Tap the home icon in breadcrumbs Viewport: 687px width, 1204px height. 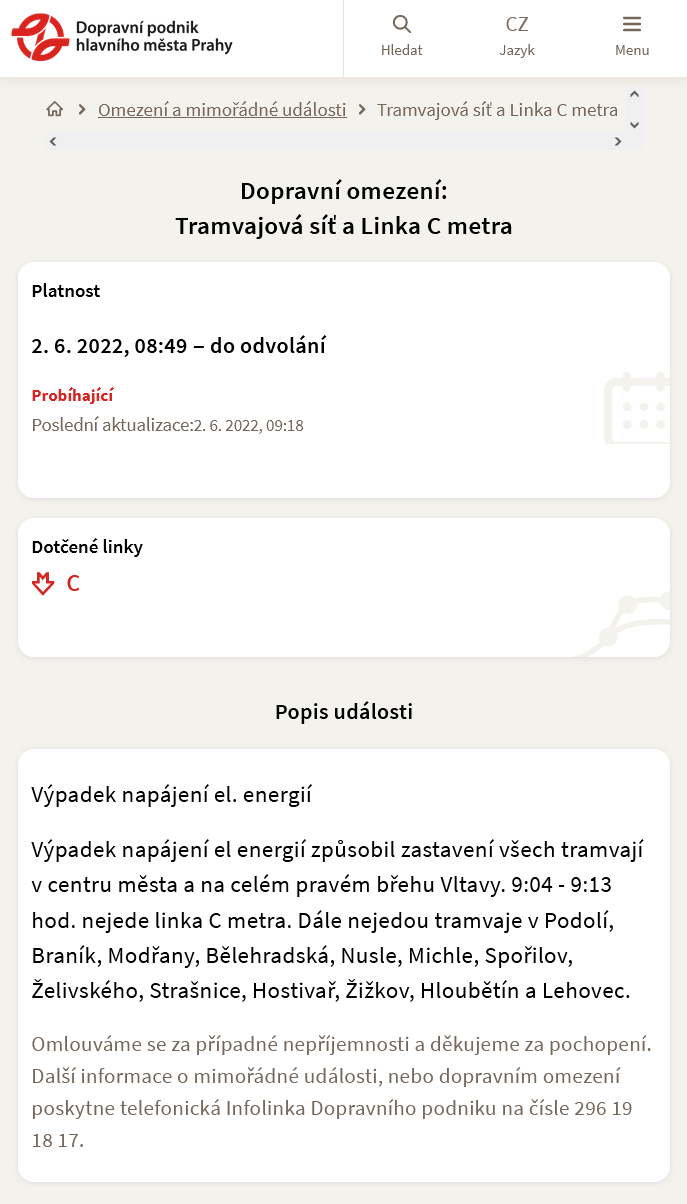(x=55, y=110)
